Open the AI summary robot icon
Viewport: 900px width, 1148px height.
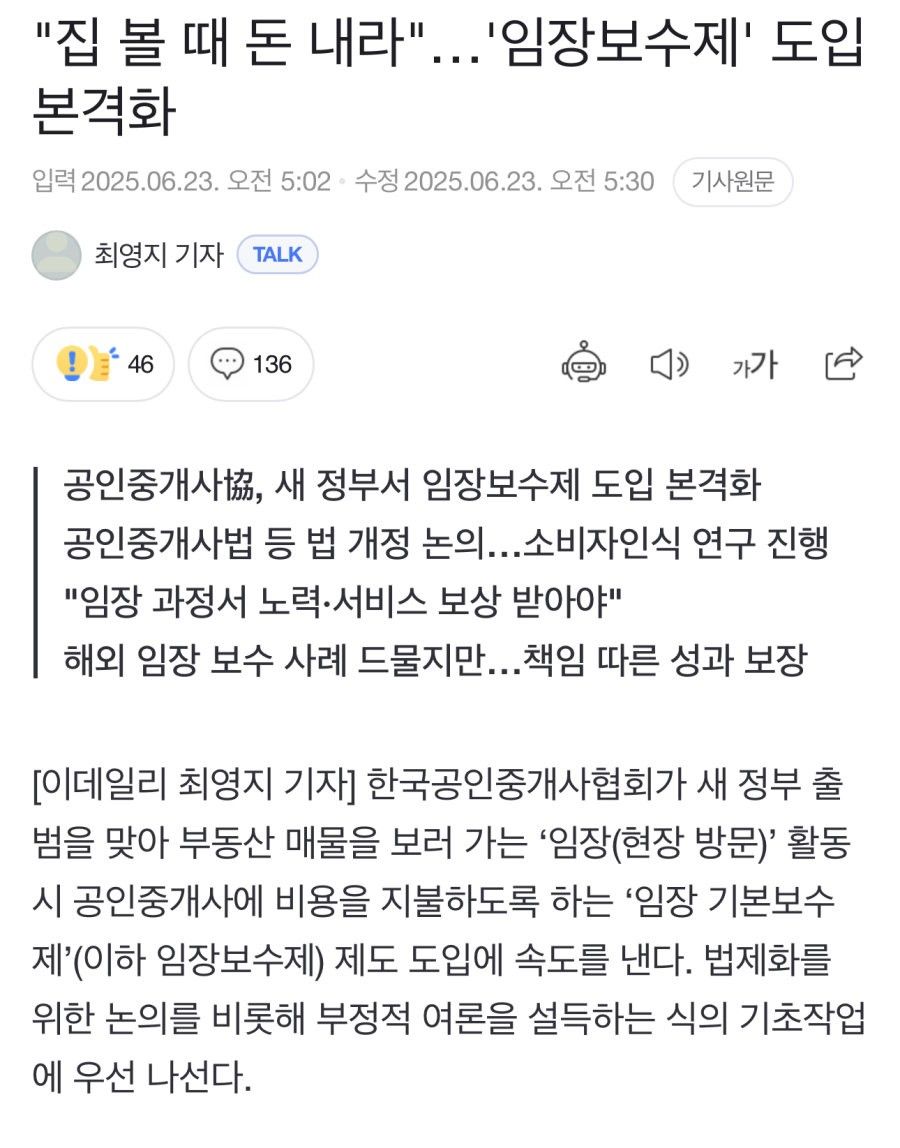point(583,363)
